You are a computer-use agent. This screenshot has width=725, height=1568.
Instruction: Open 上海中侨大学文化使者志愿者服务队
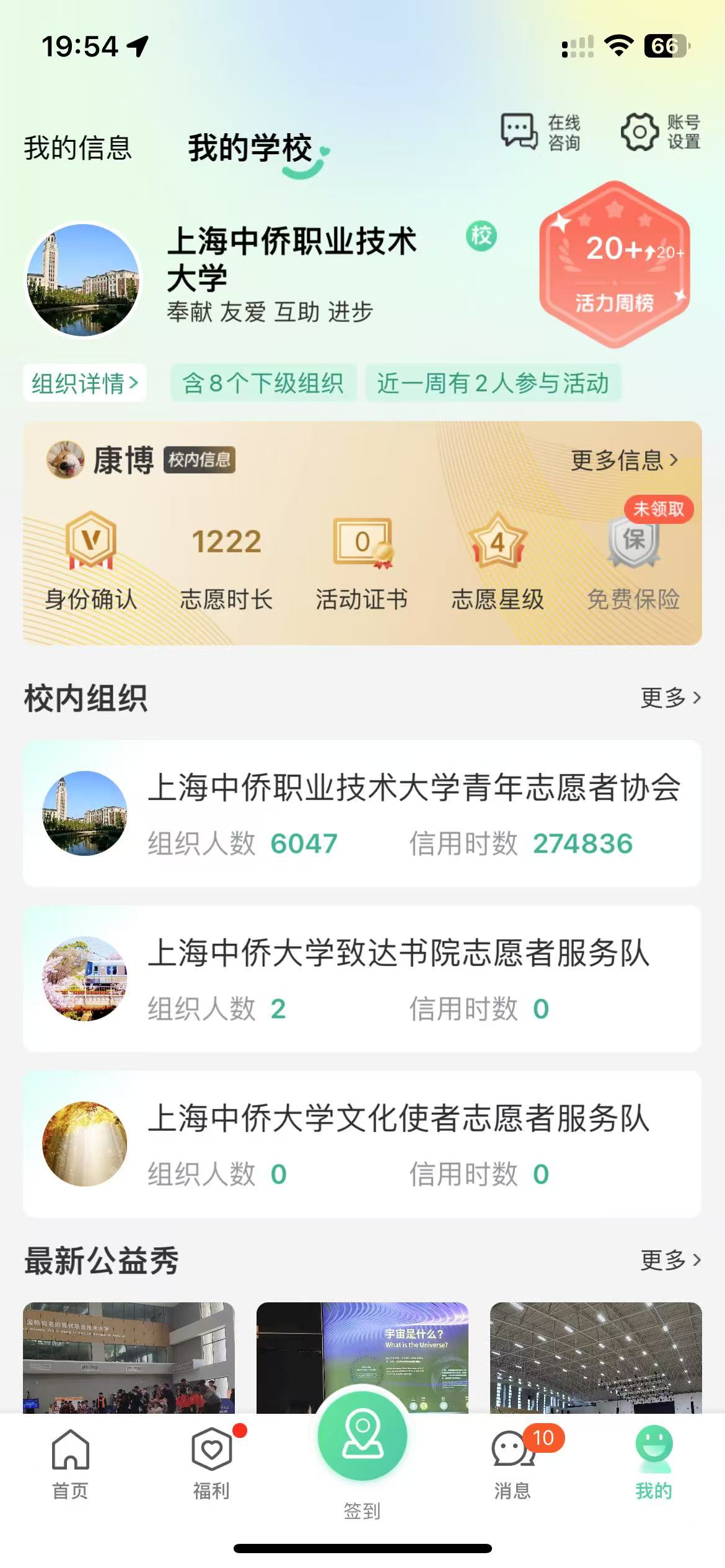click(x=362, y=1144)
